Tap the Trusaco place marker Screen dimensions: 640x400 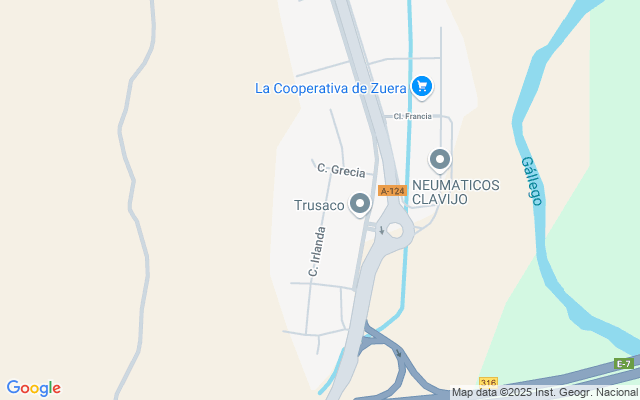point(360,205)
